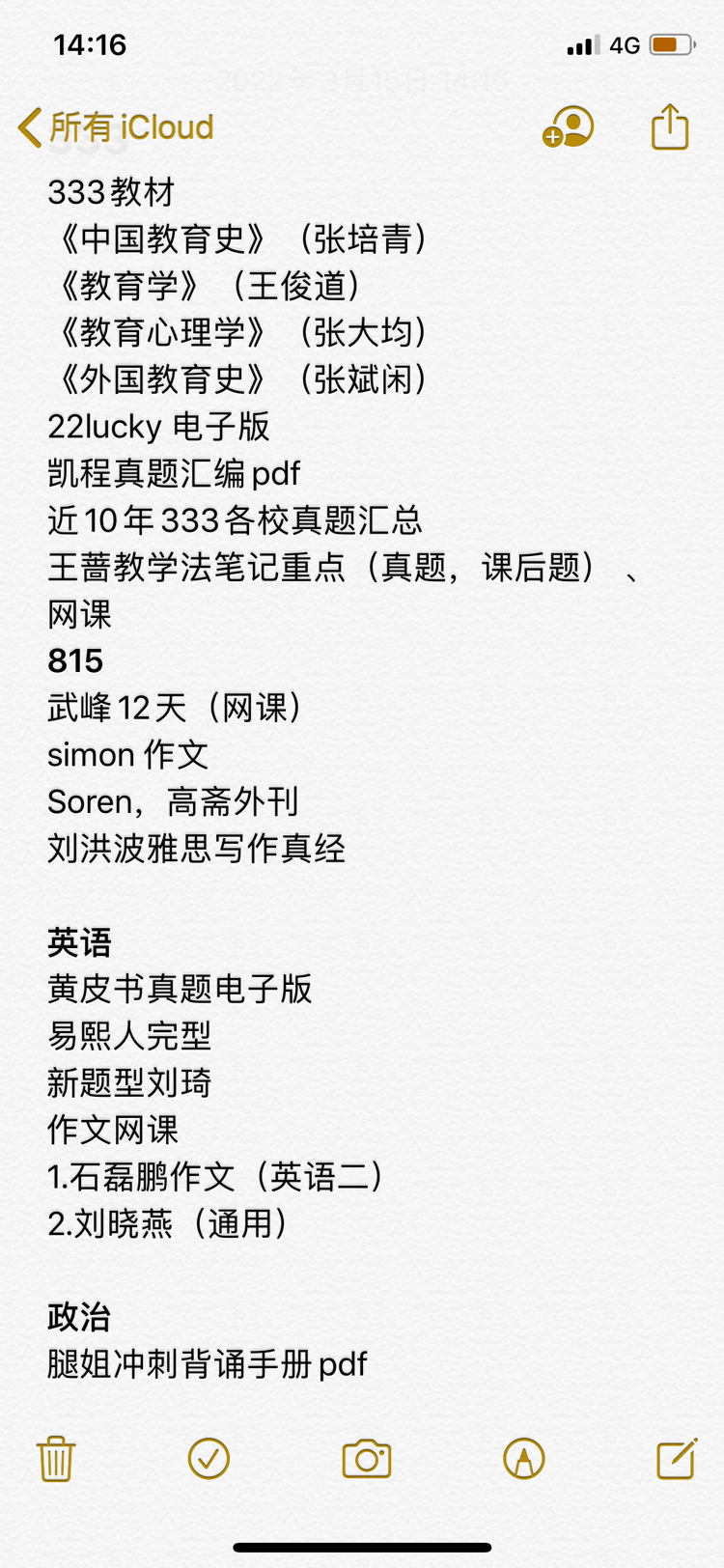The image size is (724, 1568).
Task: Open the camera attachment options
Action: [x=367, y=1458]
